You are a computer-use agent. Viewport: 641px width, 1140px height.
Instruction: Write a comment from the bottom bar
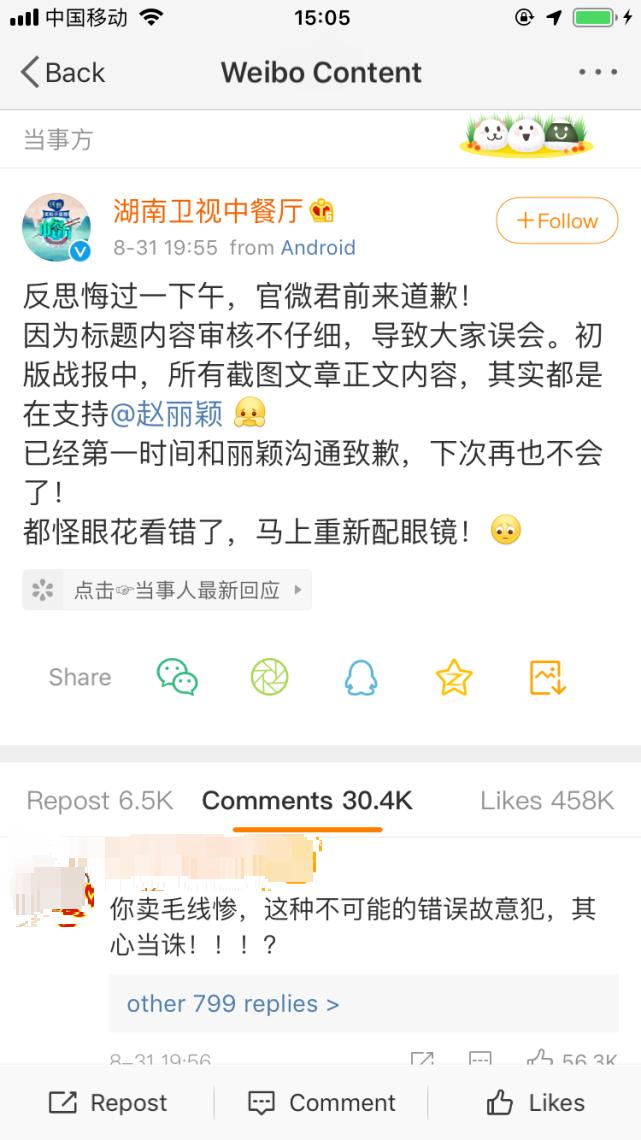[321, 1102]
